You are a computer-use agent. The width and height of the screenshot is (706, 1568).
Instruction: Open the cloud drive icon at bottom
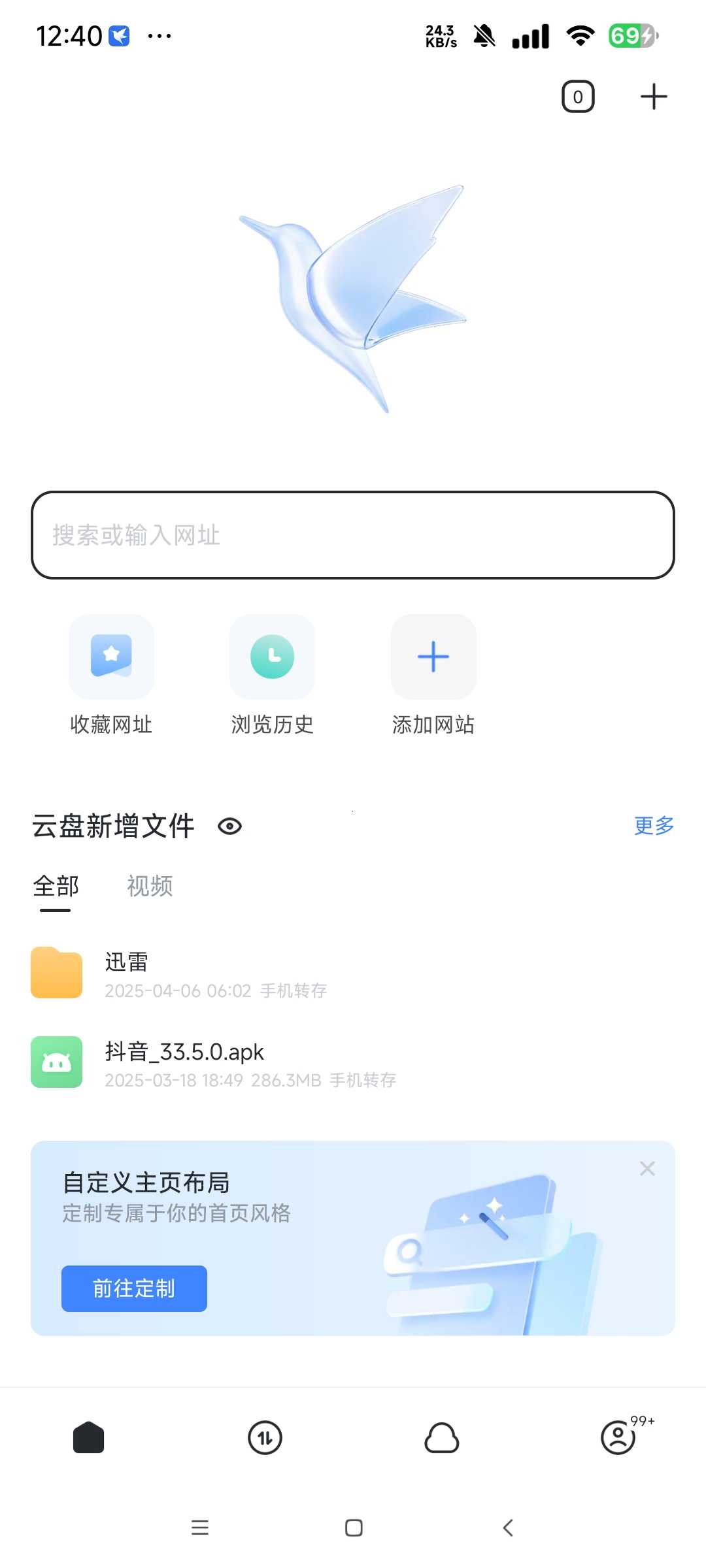(441, 1437)
